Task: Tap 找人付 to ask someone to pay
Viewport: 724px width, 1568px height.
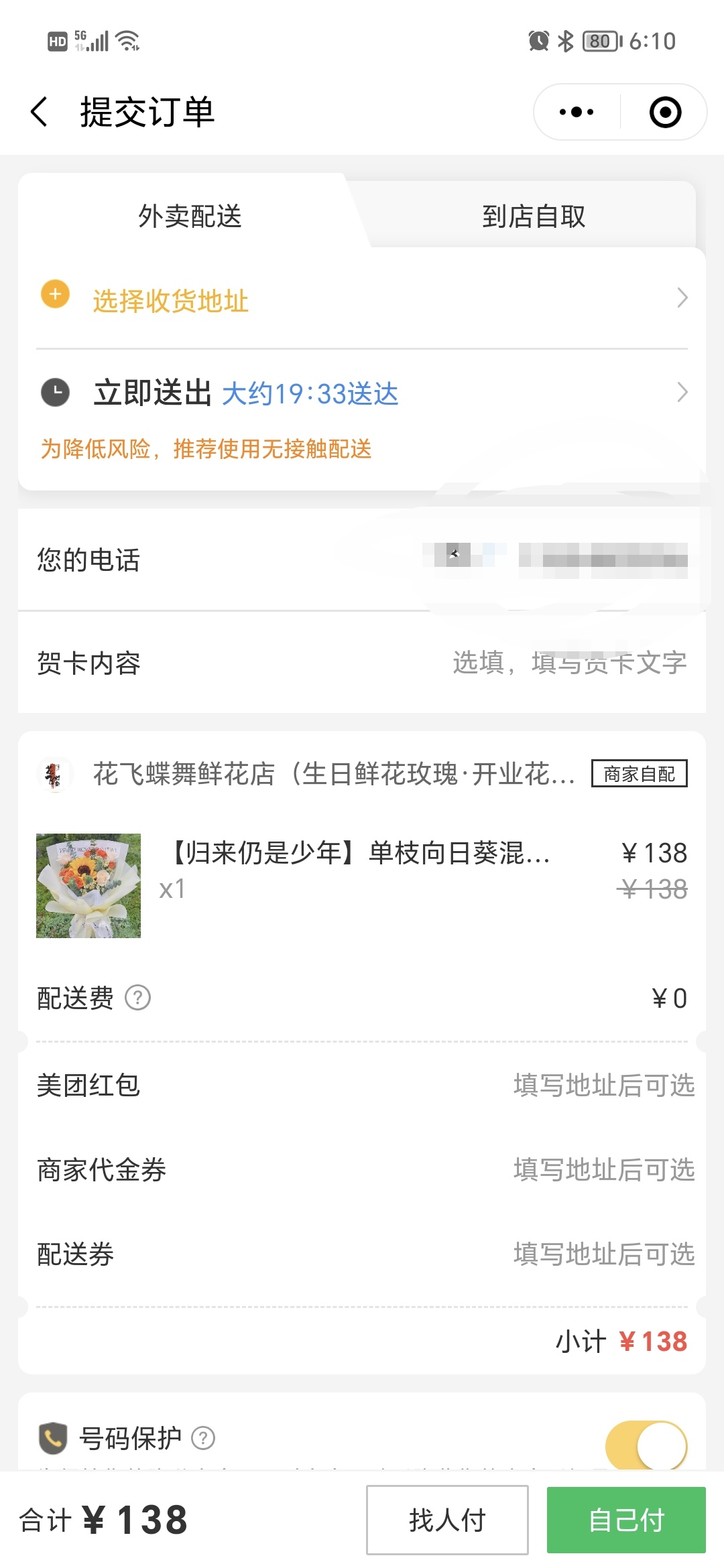Action: pos(447,1520)
